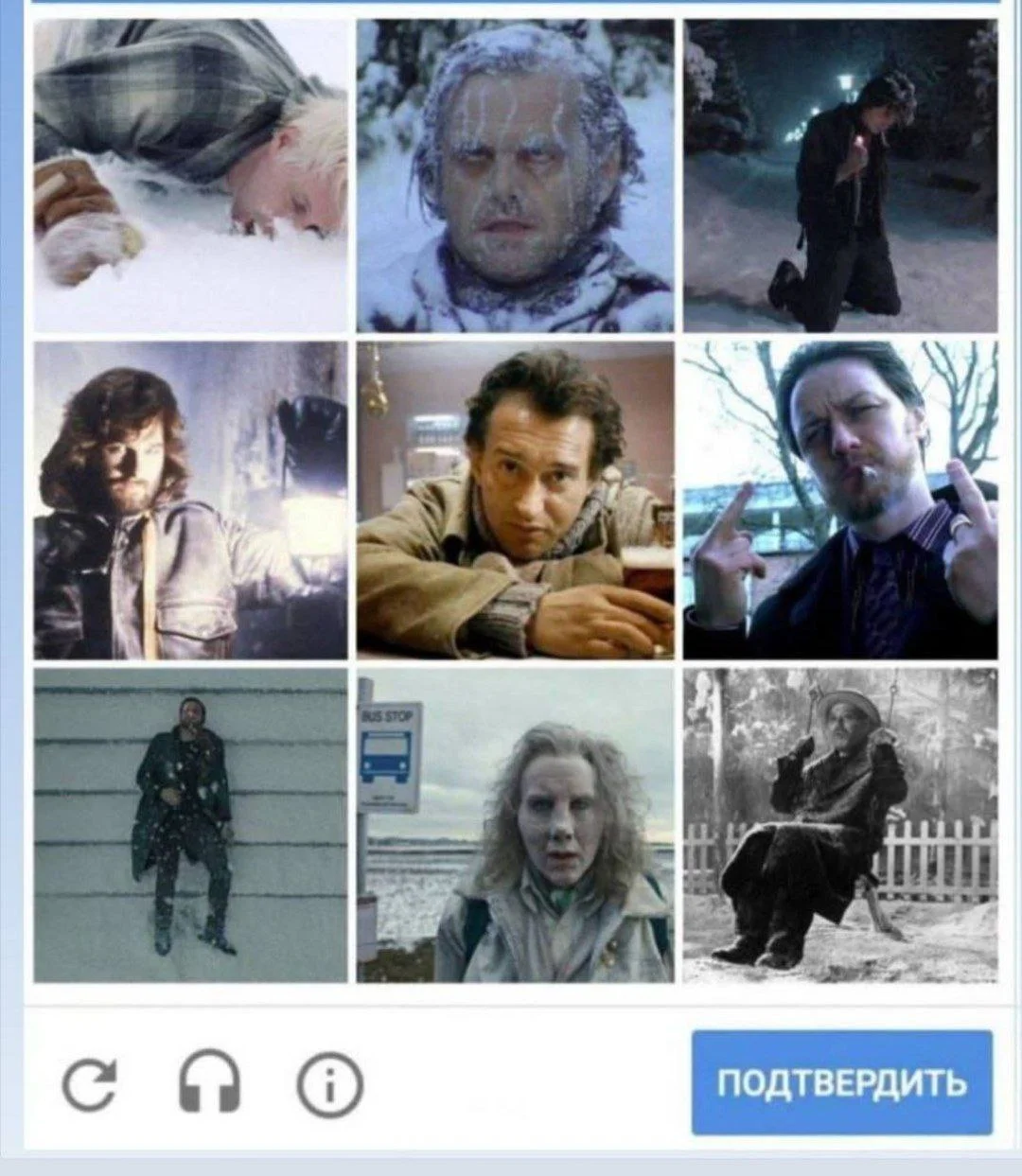1022x1176 pixels.
Task: Select the tile with woman at bus stop
Action: click(x=515, y=826)
